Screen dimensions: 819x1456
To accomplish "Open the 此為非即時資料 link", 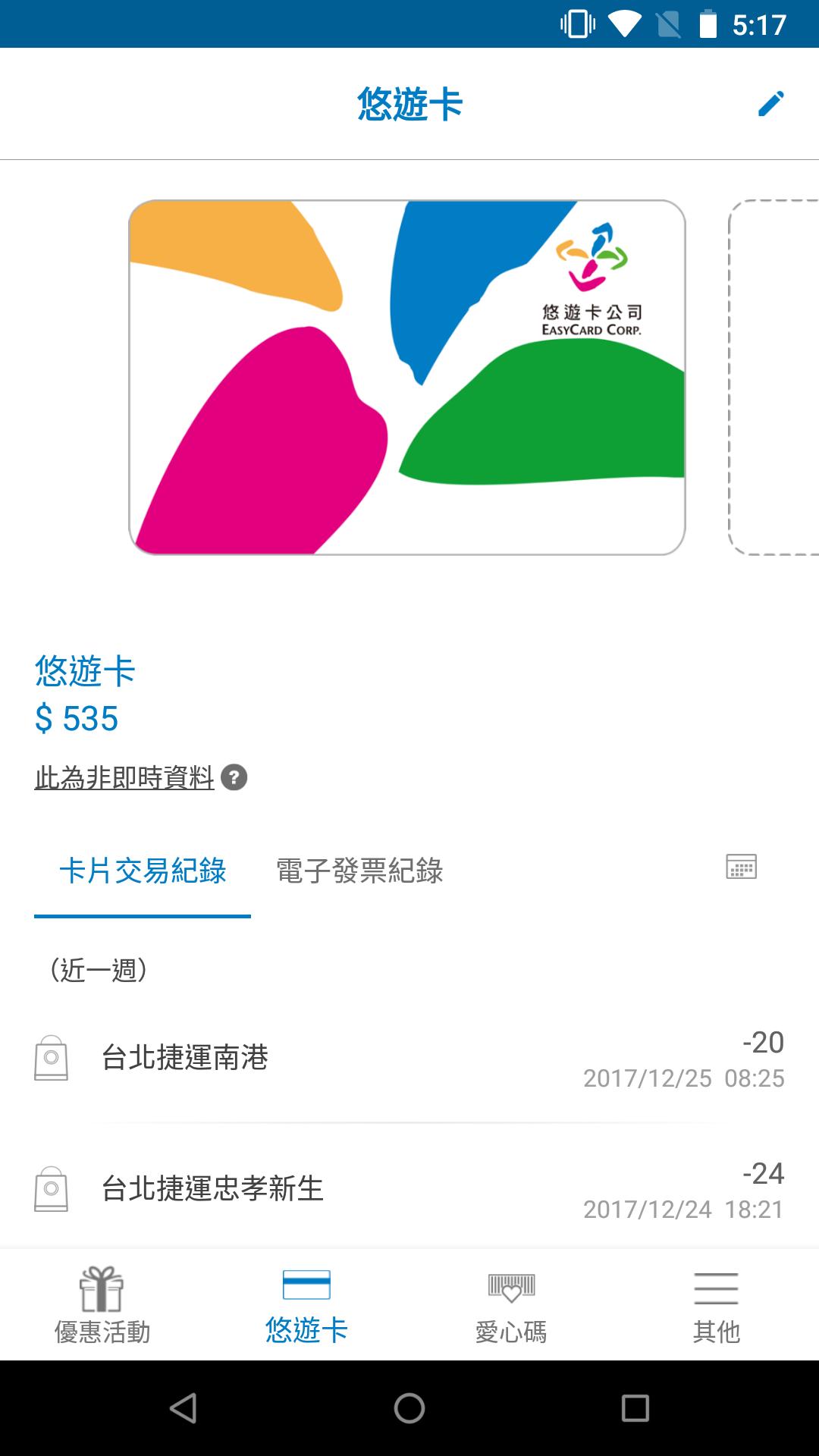I will tap(124, 778).
